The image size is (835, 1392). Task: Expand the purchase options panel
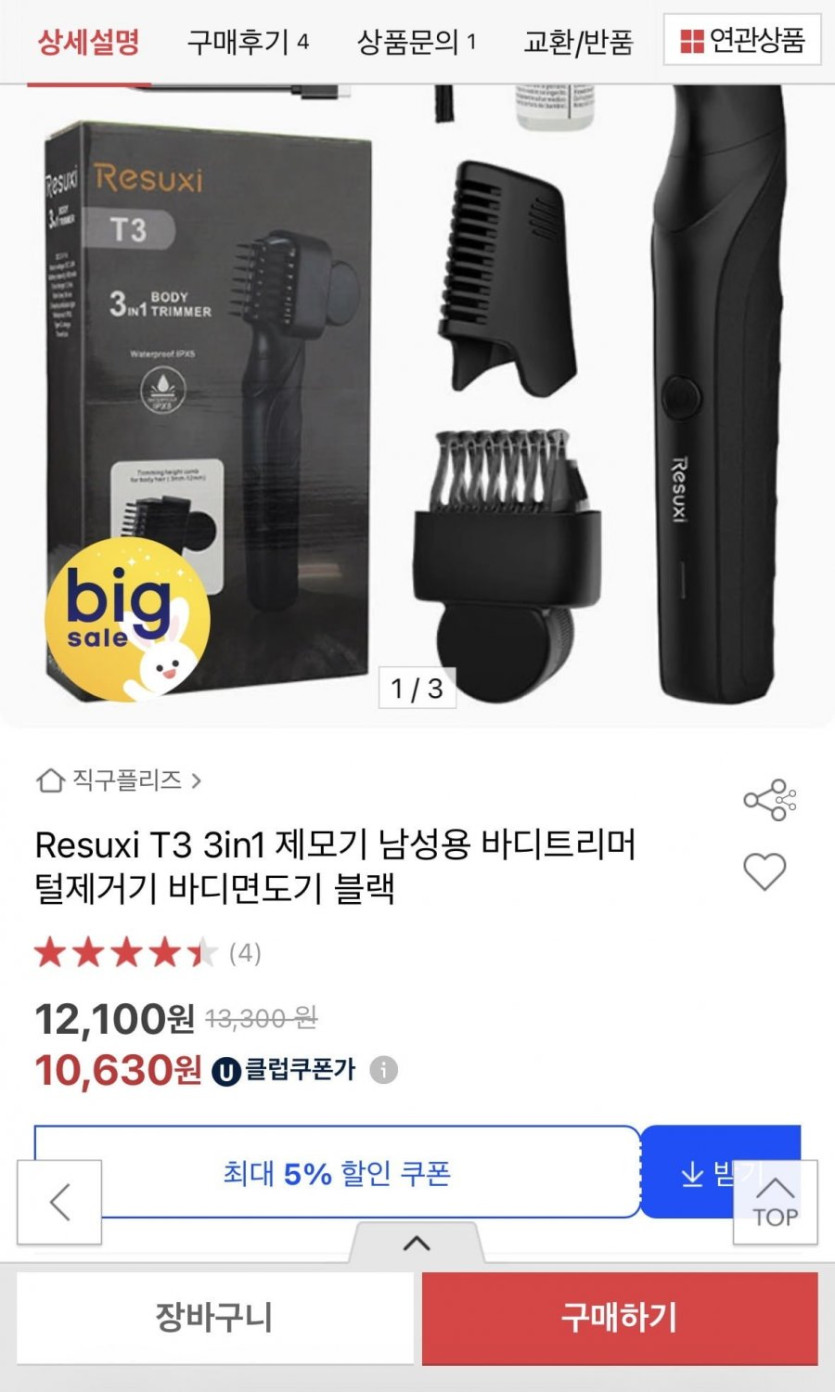click(416, 1244)
